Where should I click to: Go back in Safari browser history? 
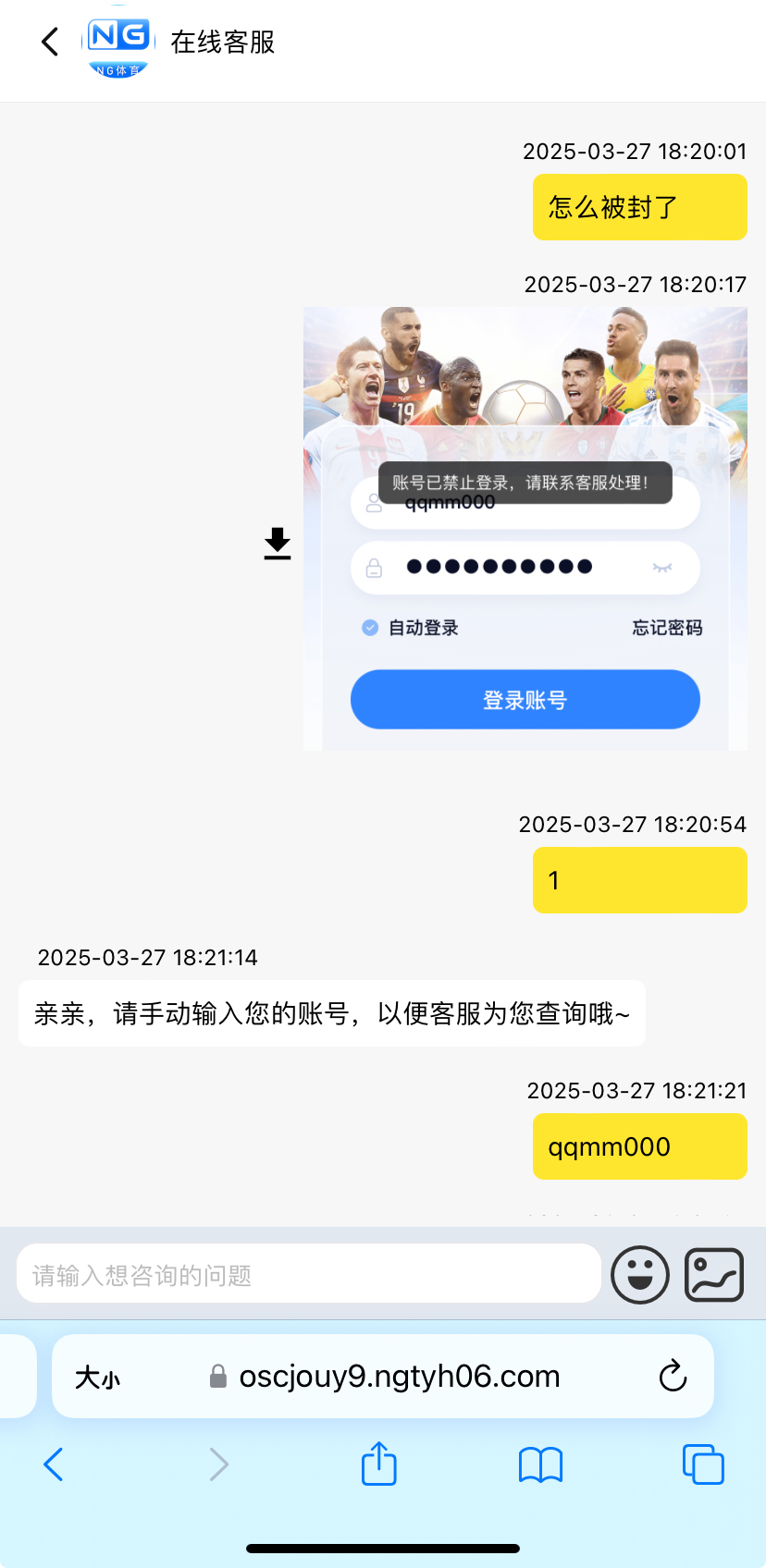[x=54, y=1464]
